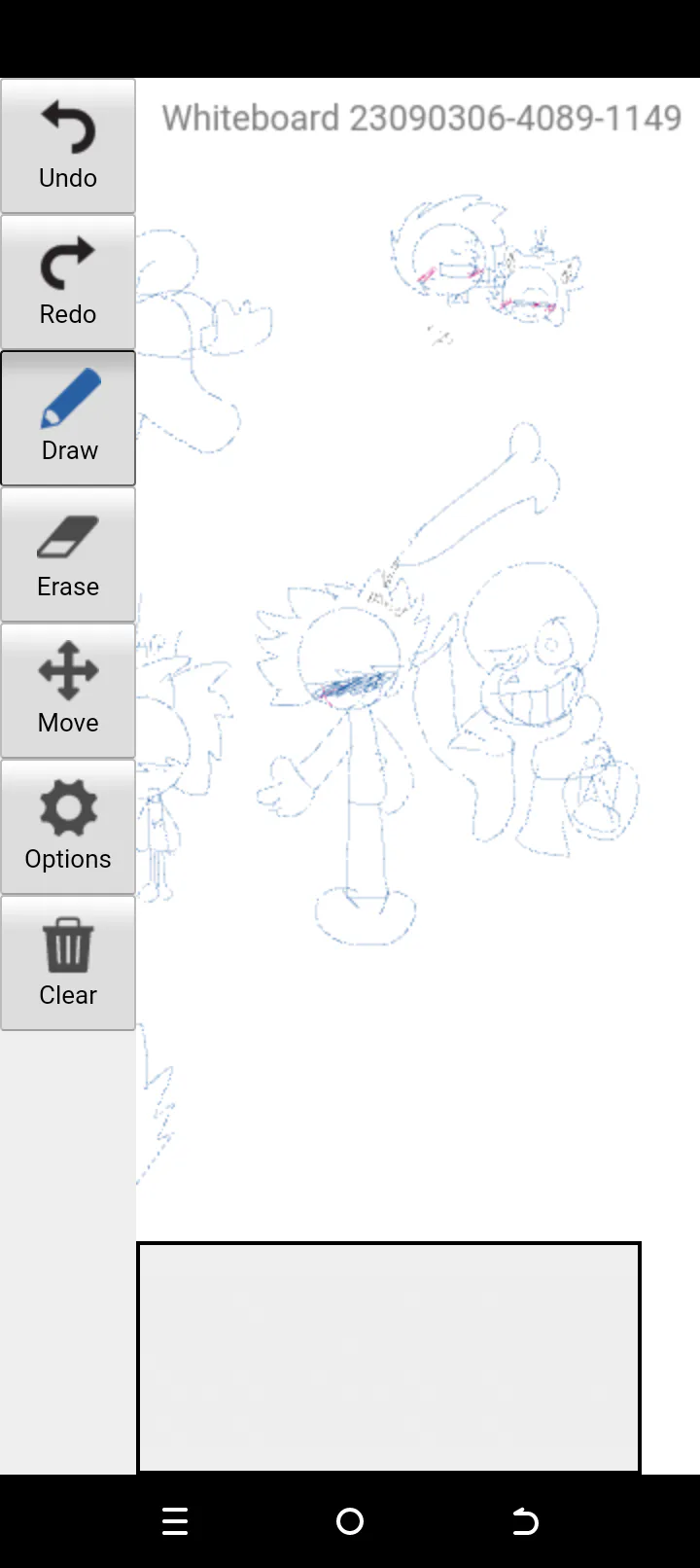This screenshot has height=1568, width=700.
Task: Redo the undone action
Action: (x=68, y=282)
